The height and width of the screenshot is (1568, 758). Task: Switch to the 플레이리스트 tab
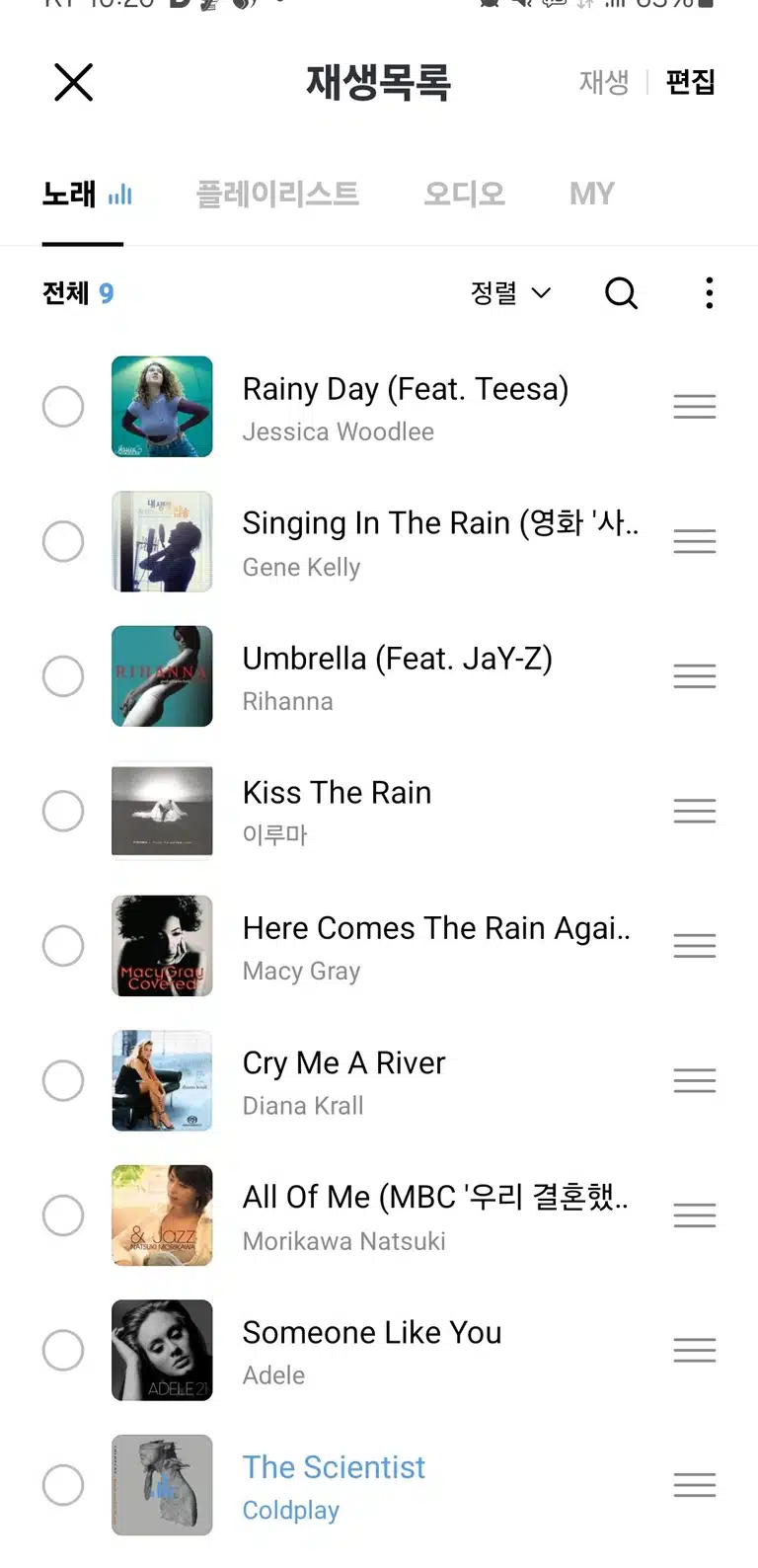277,194
